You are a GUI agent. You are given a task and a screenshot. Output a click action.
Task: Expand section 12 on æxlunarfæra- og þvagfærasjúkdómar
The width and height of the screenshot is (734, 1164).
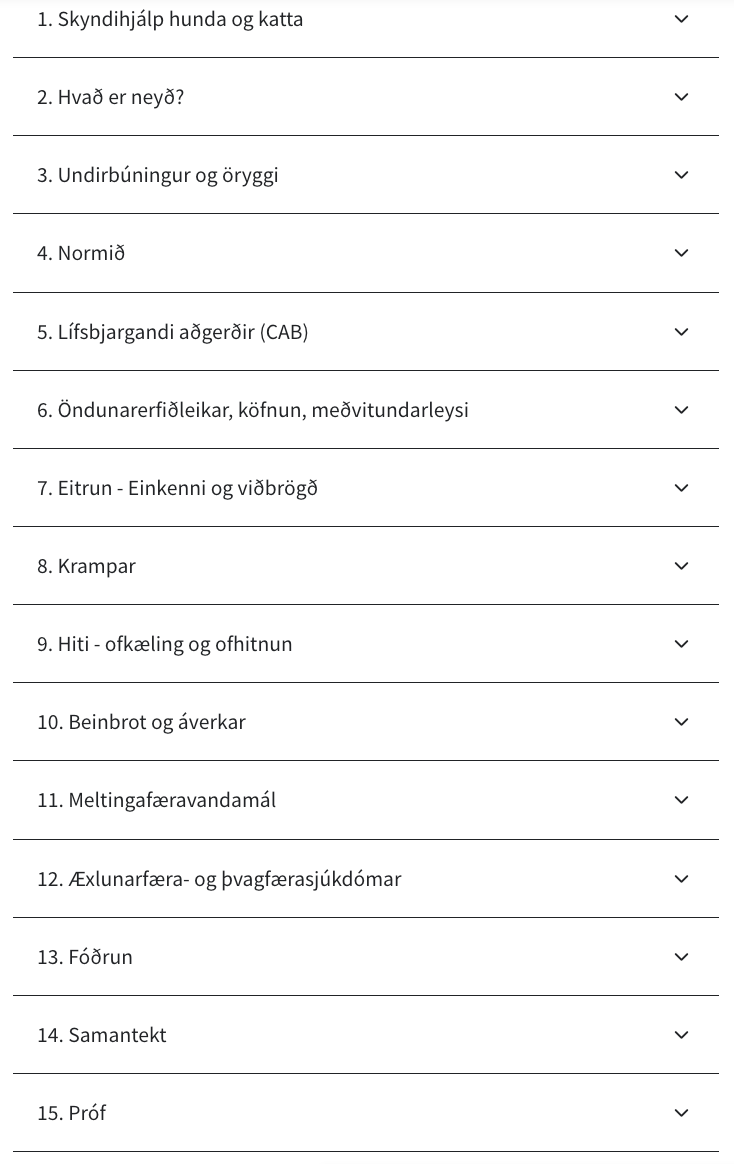pyautogui.click(x=681, y=879)
